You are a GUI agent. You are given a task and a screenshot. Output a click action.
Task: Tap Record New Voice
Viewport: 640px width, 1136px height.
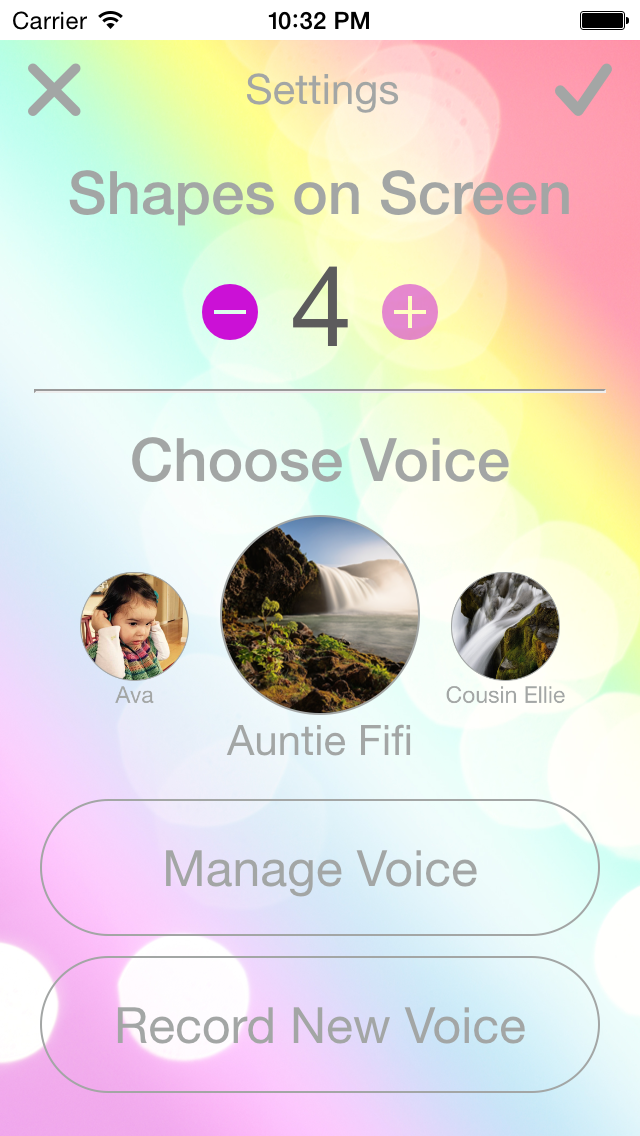click(320, 1025)
